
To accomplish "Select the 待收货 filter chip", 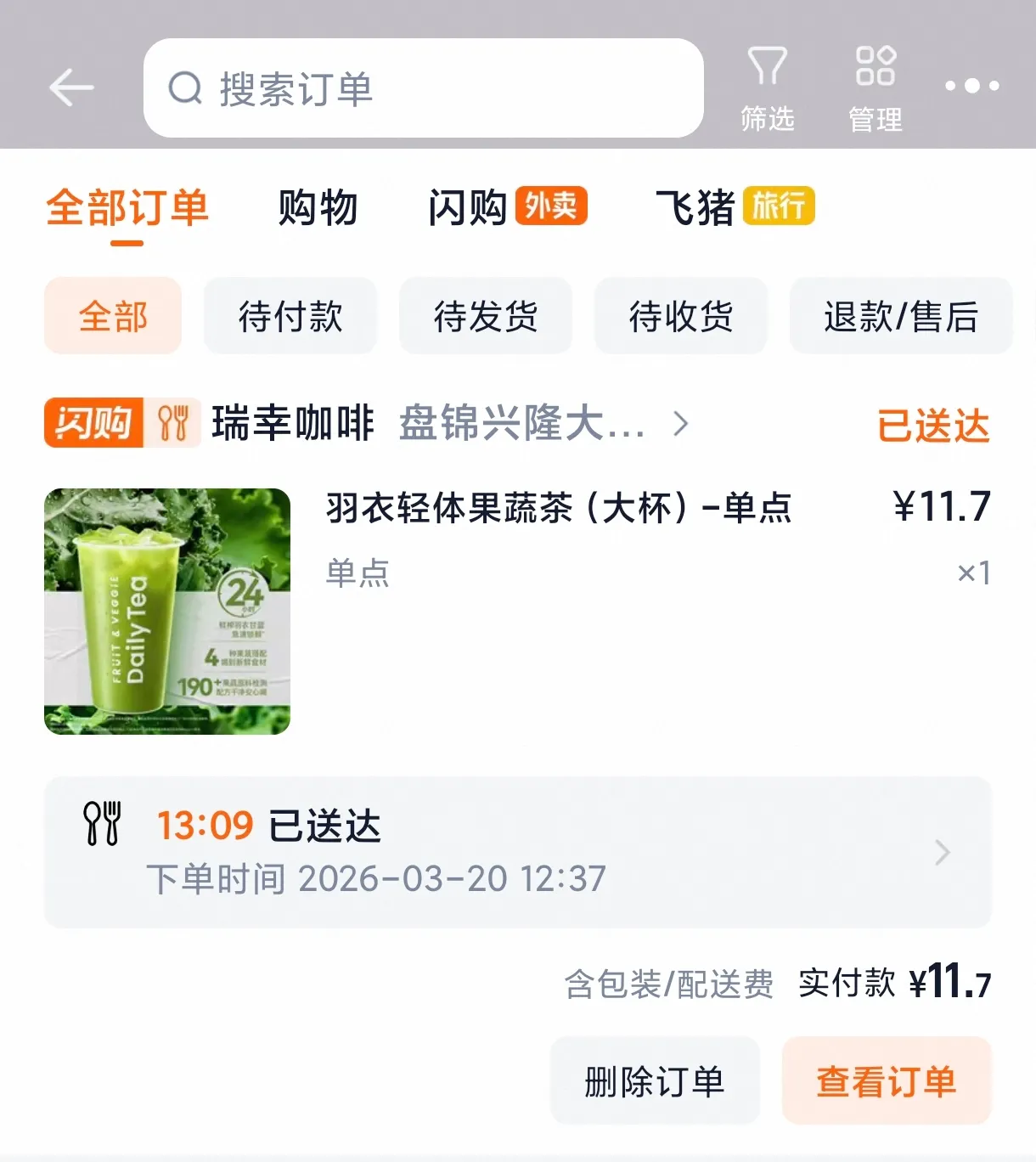I will (x=680, y=316).
